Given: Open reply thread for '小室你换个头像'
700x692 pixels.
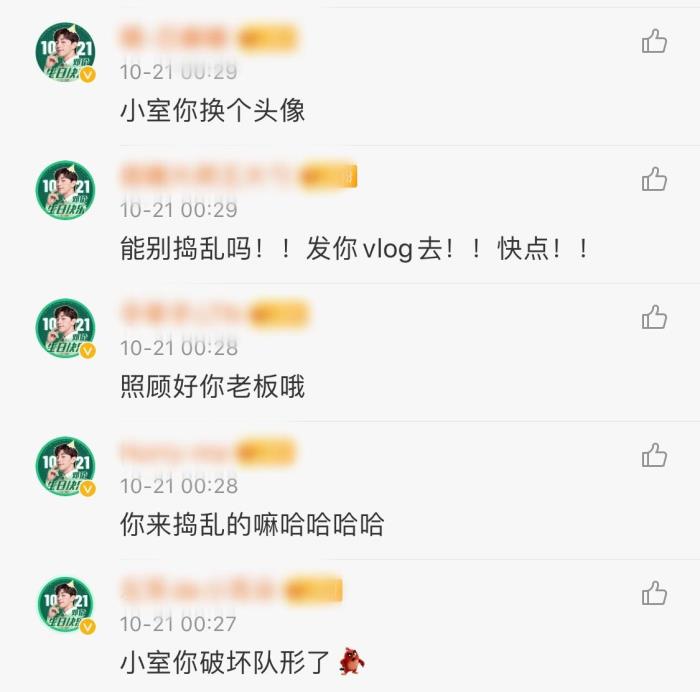Looking at the screenshot, I should pyautogui.click(x=211, y=110).
